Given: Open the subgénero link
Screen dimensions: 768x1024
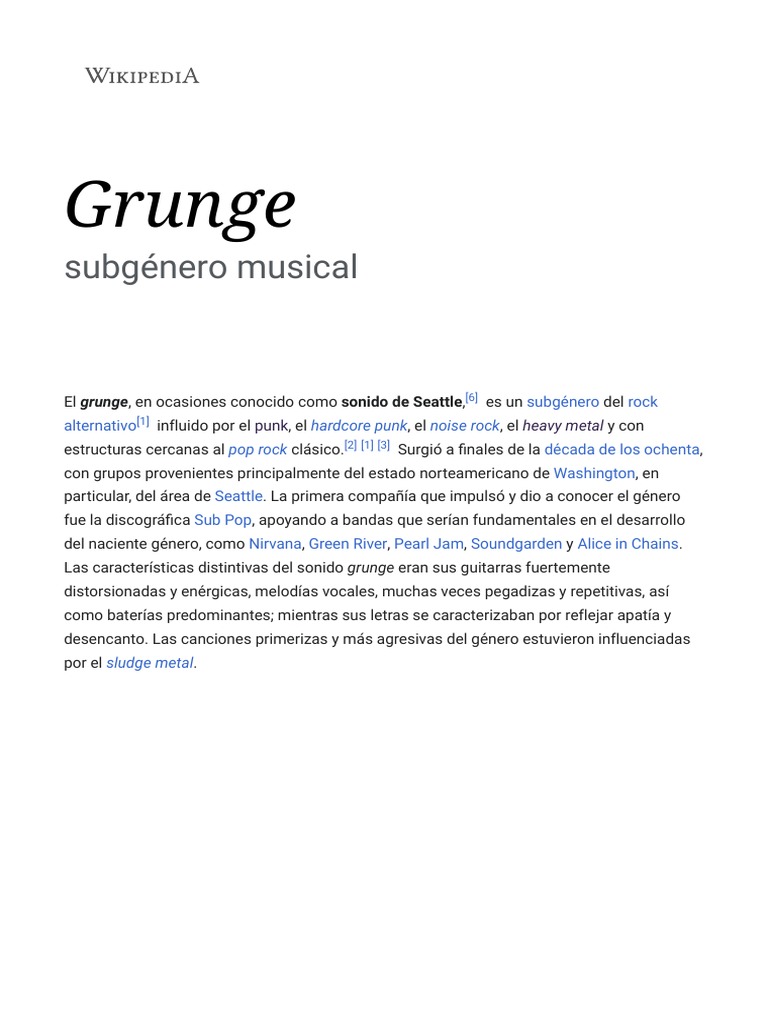Looking at the screenshot, I should (562, 402).
